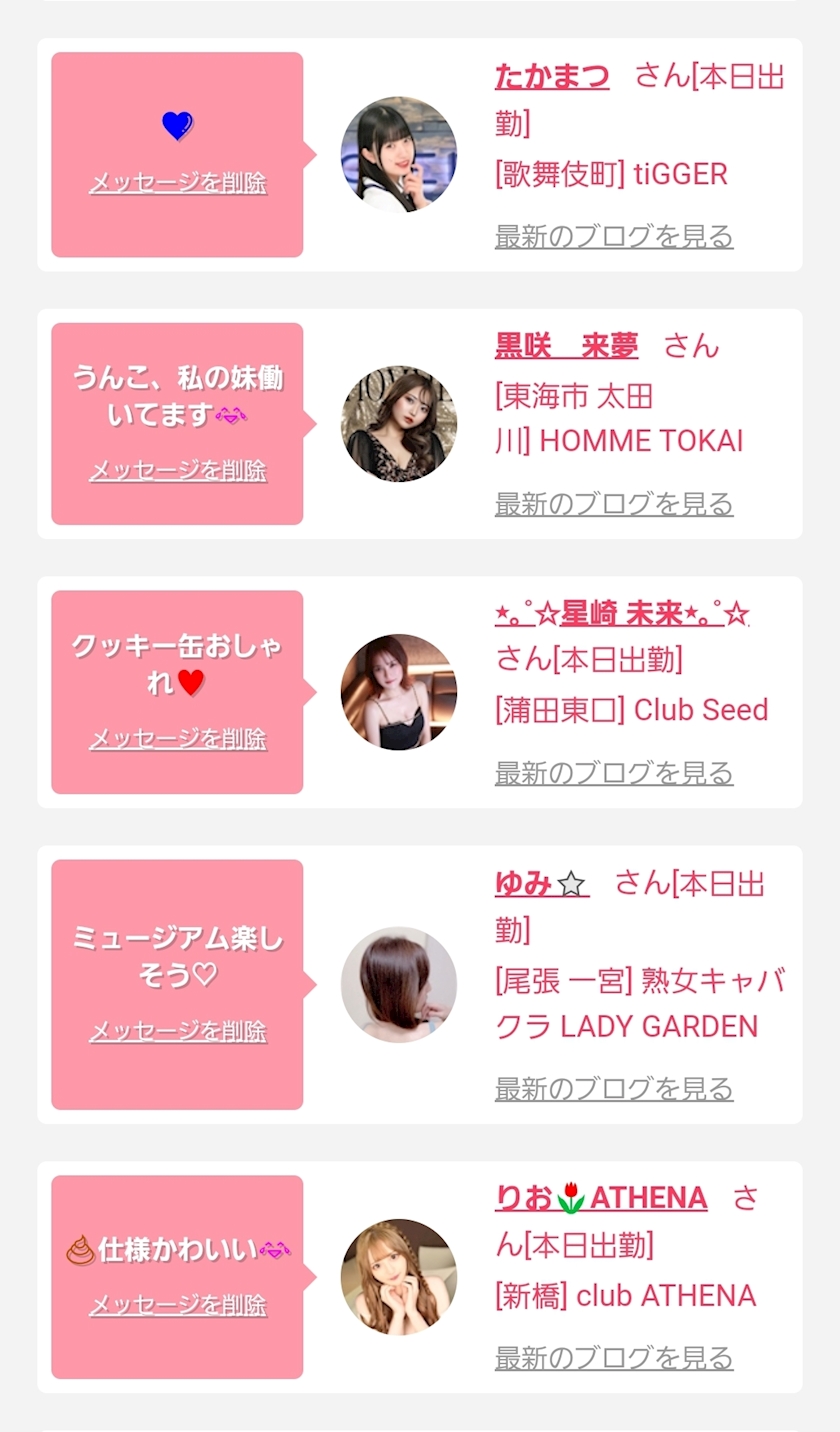
Task: Delete the message sent to 黒咲 来夢
Action: (x=178, y=470)
